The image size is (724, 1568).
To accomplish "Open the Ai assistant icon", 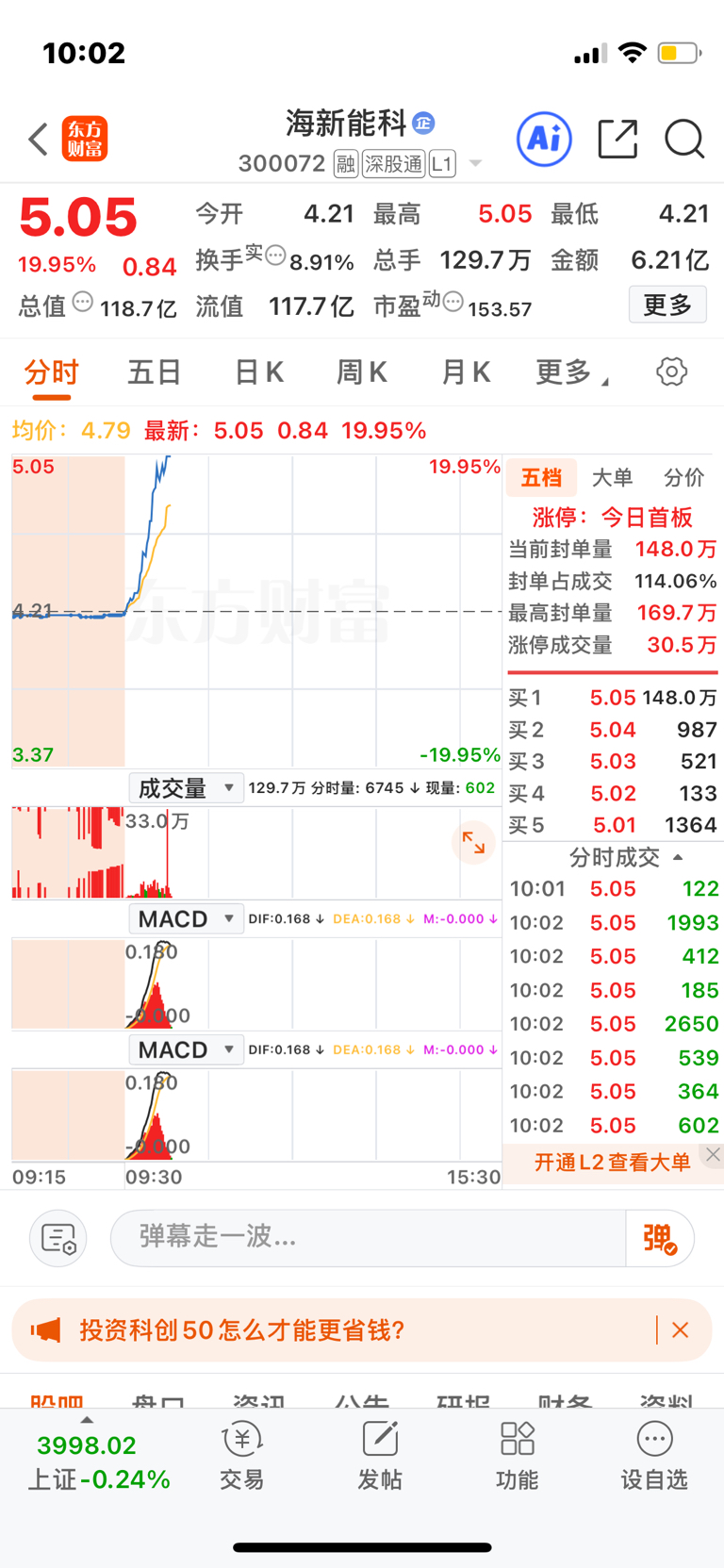I will [x=544, y=140].
